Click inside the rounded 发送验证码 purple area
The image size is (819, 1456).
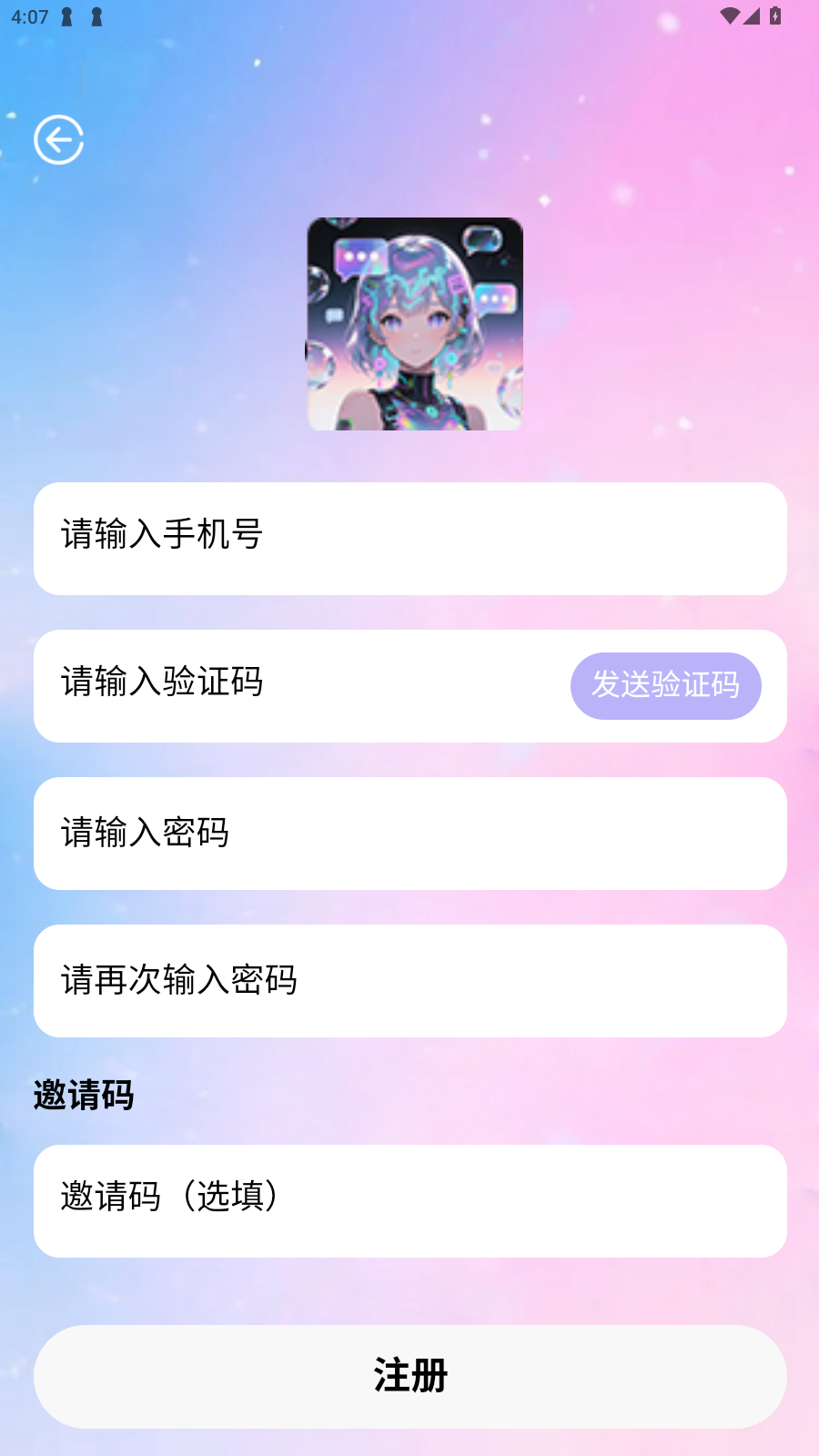tap(666, 686)
